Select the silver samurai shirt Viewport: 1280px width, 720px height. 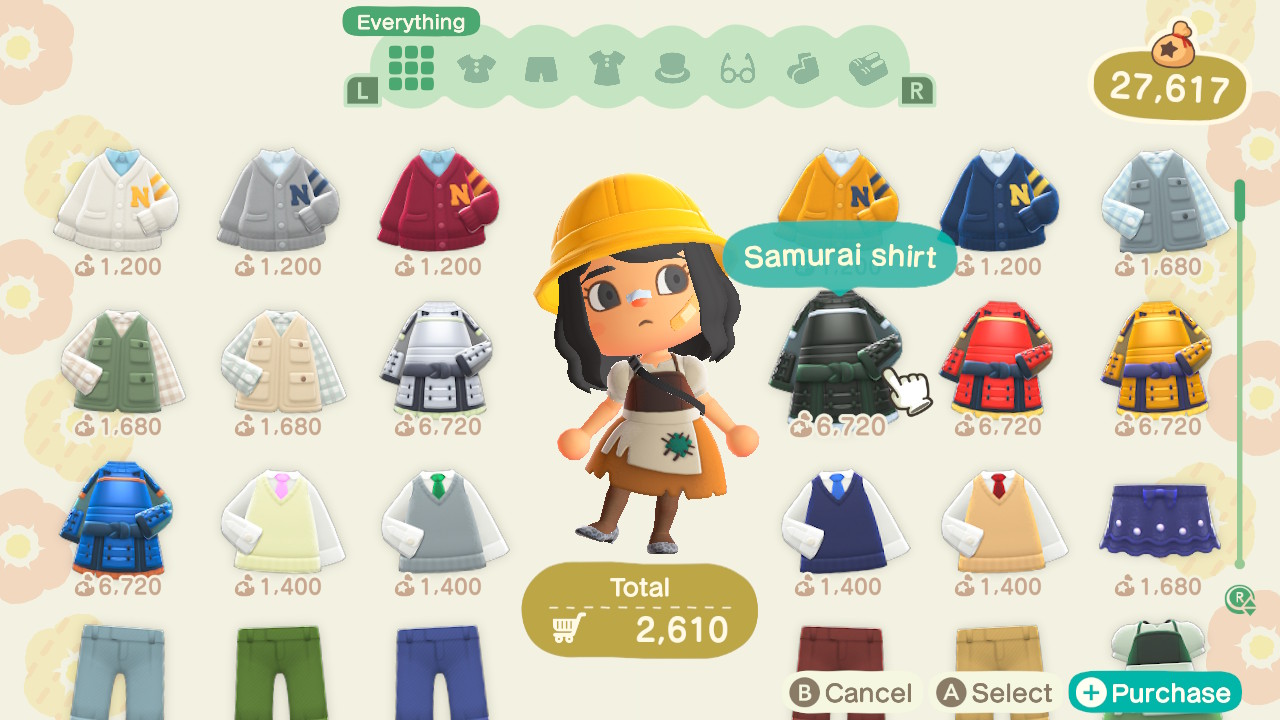coord(438,360)
